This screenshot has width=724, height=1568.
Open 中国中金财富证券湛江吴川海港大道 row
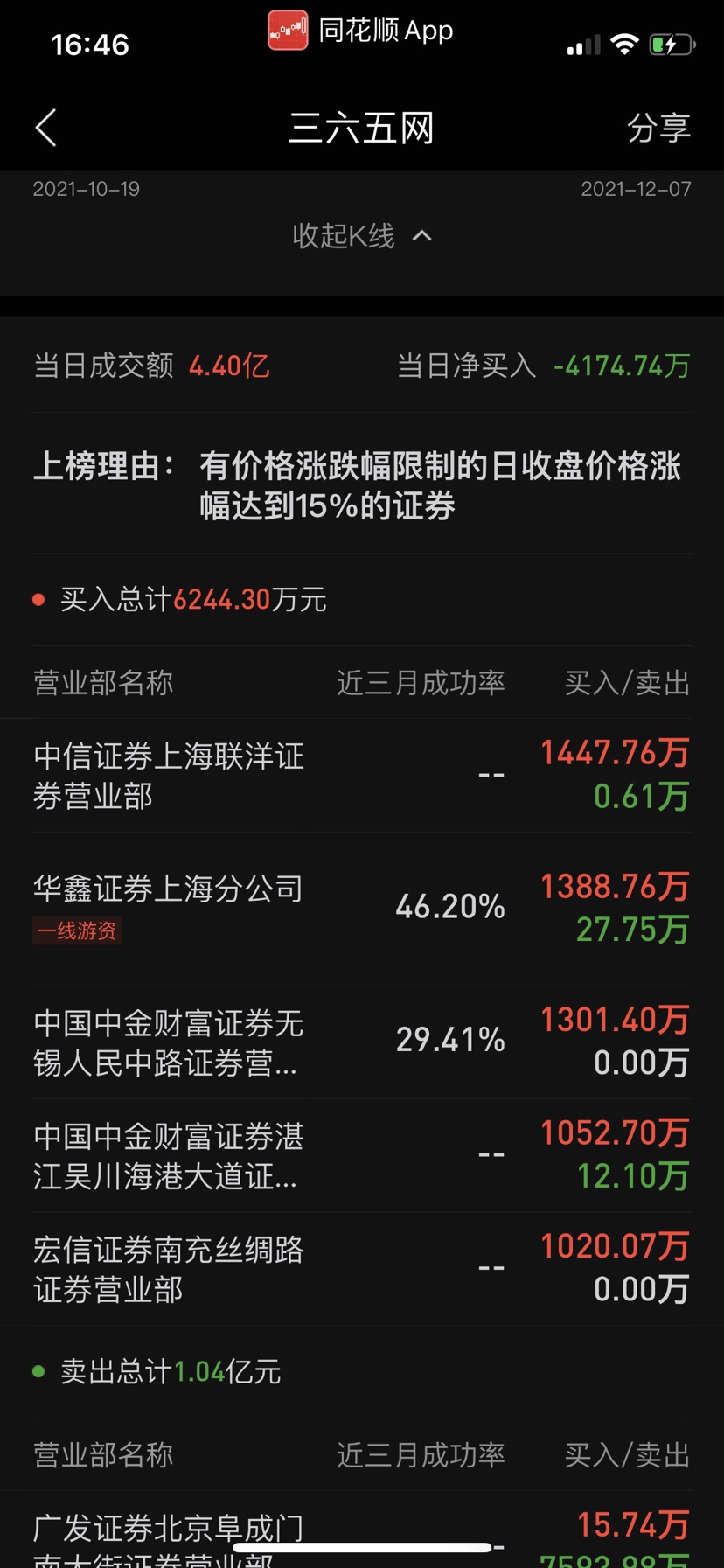(x=362, y=1155)
